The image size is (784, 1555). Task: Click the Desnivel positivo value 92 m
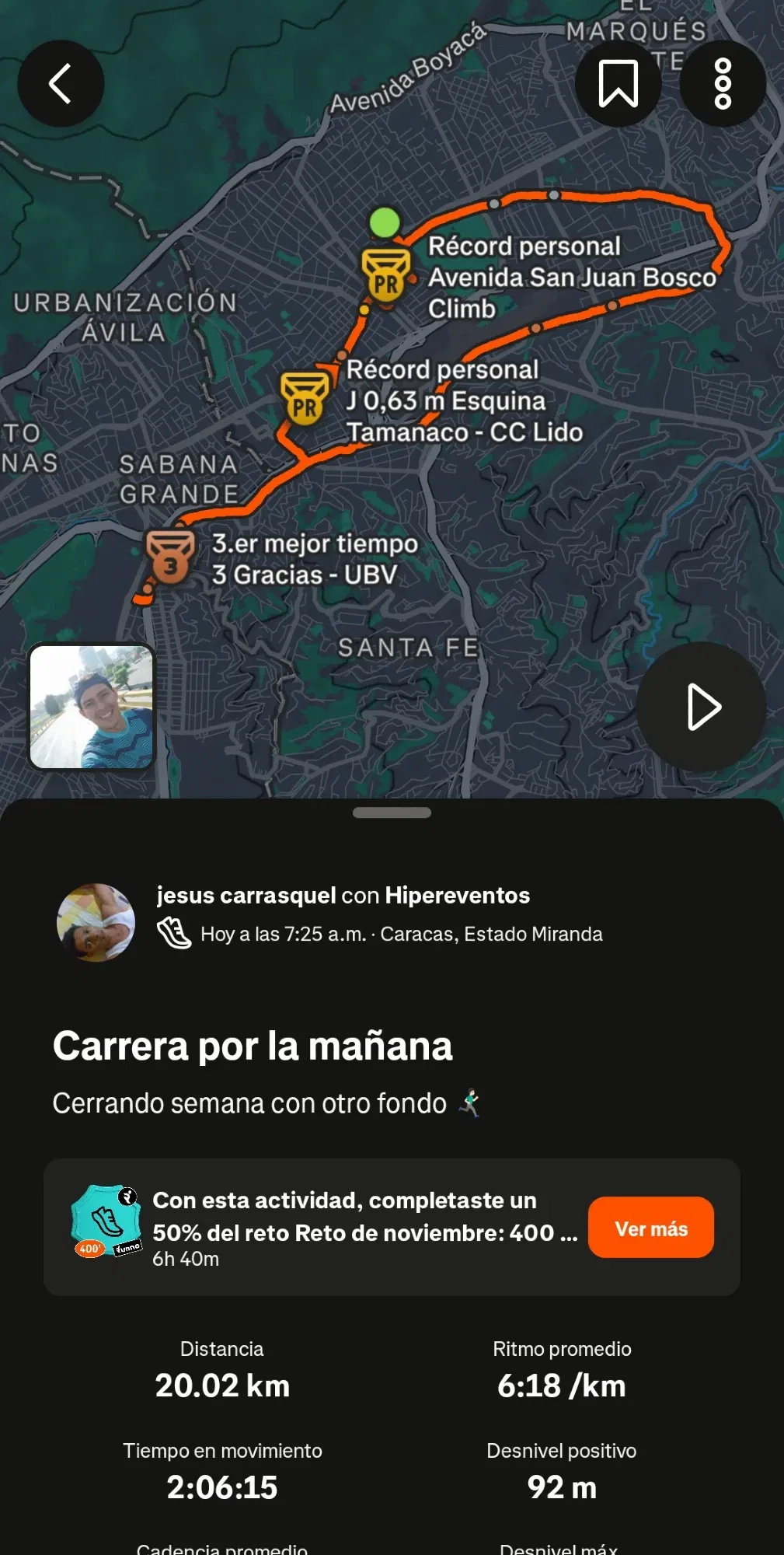(x=561, y=1487)
